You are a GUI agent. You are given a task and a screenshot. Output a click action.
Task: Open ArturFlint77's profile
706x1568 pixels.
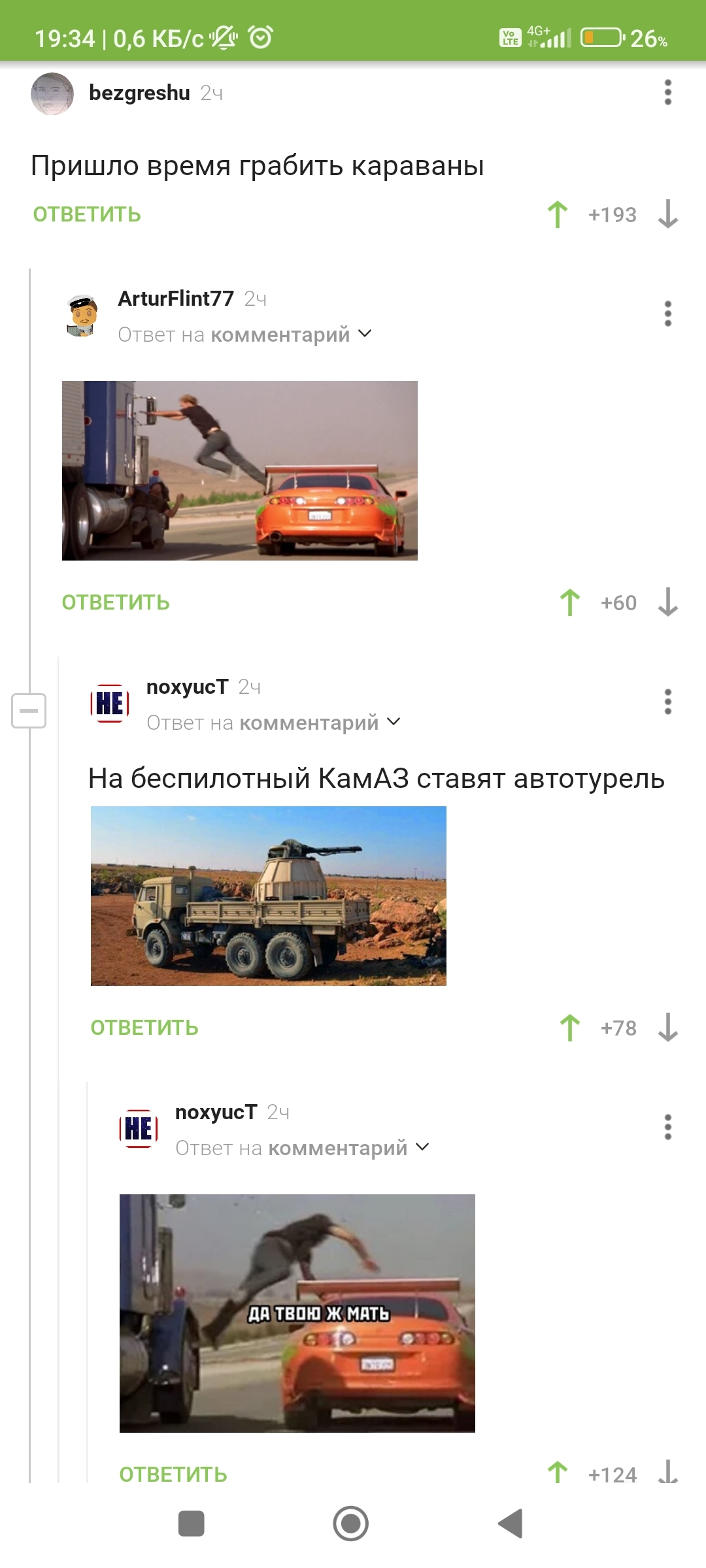click(x=175, y=299)
